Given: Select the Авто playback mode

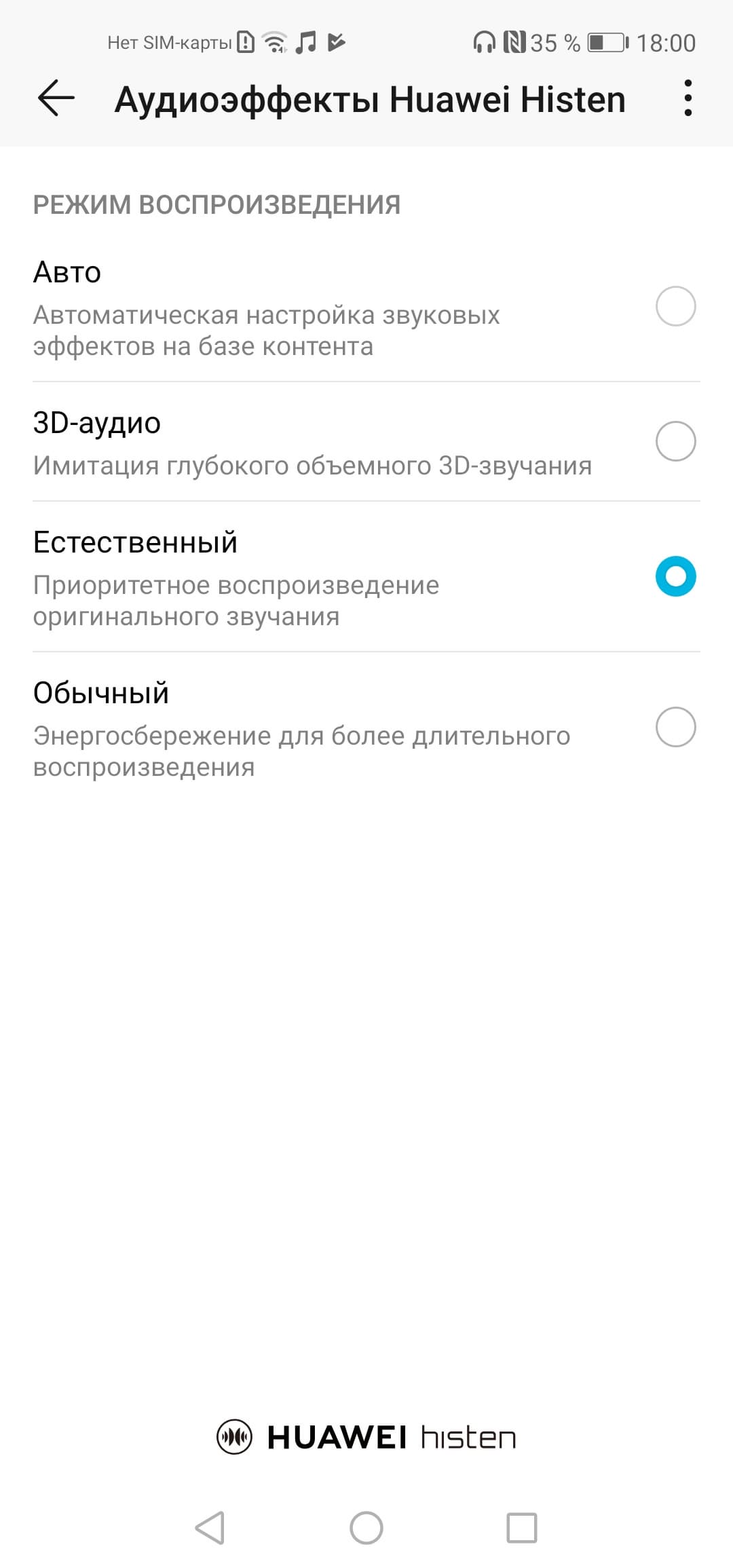Looking at the screenshot, I should coord(675,306).
